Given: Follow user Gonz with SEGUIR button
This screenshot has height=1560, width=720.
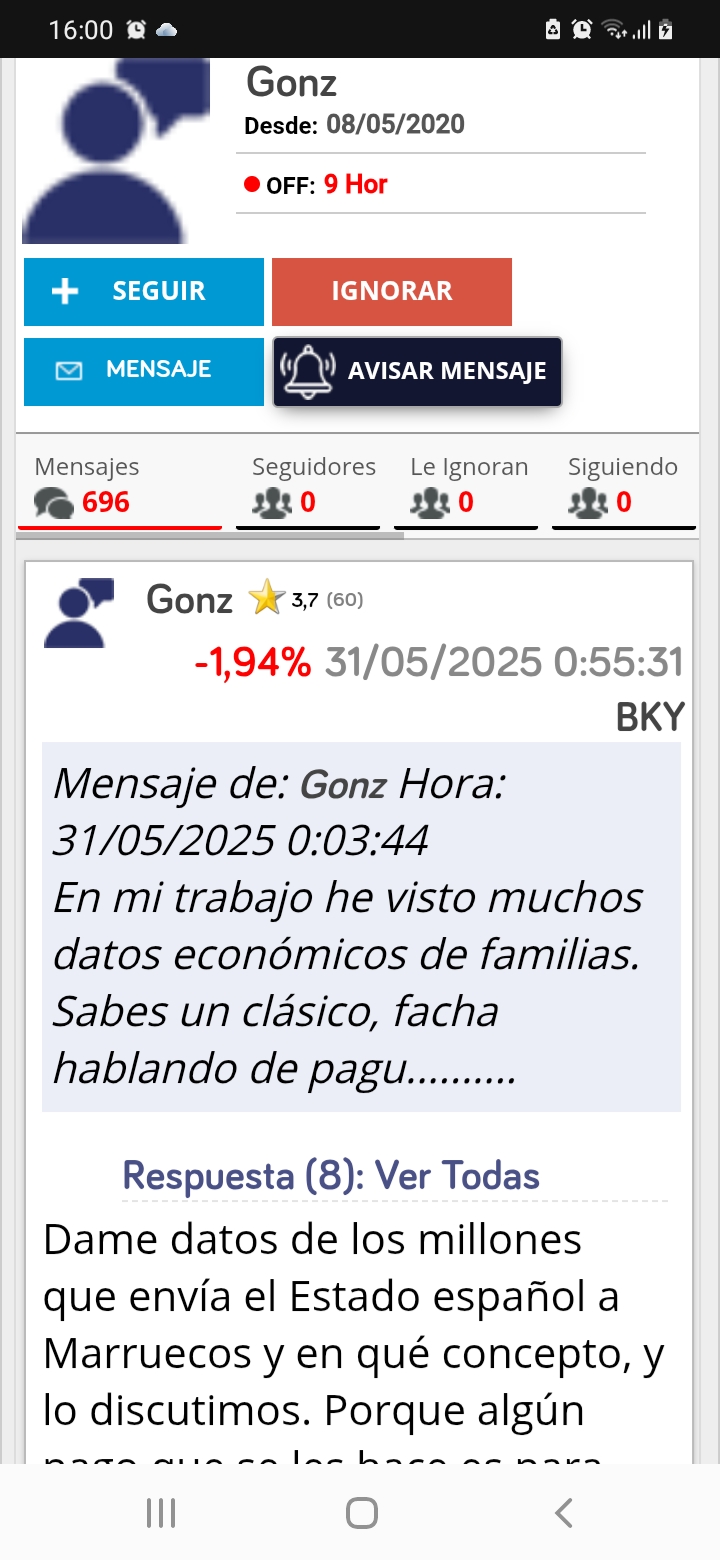Looking at the screenshot, I should (x=144, y=291).
